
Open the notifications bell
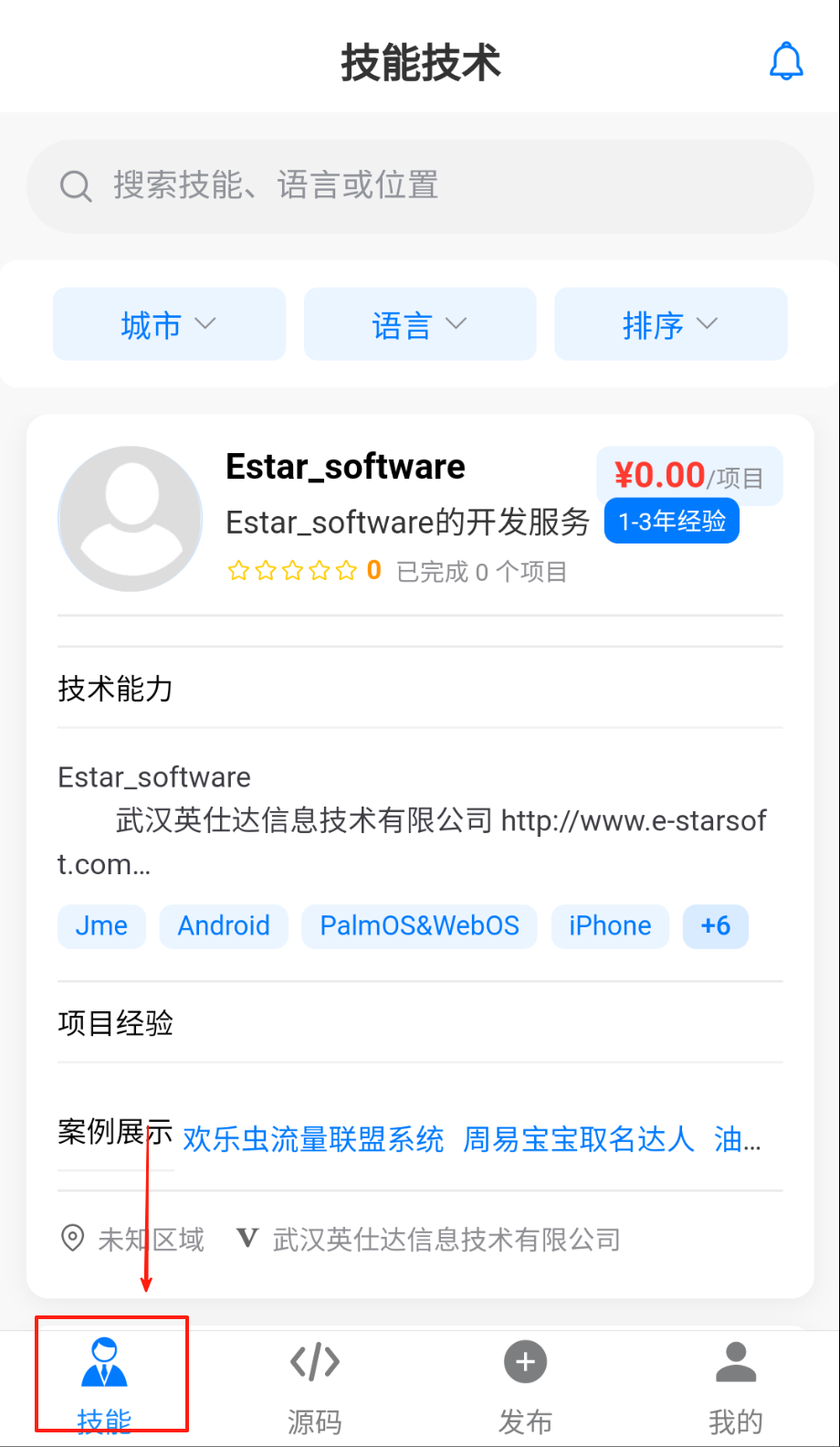pyautogui.click(x=785, y=62)
